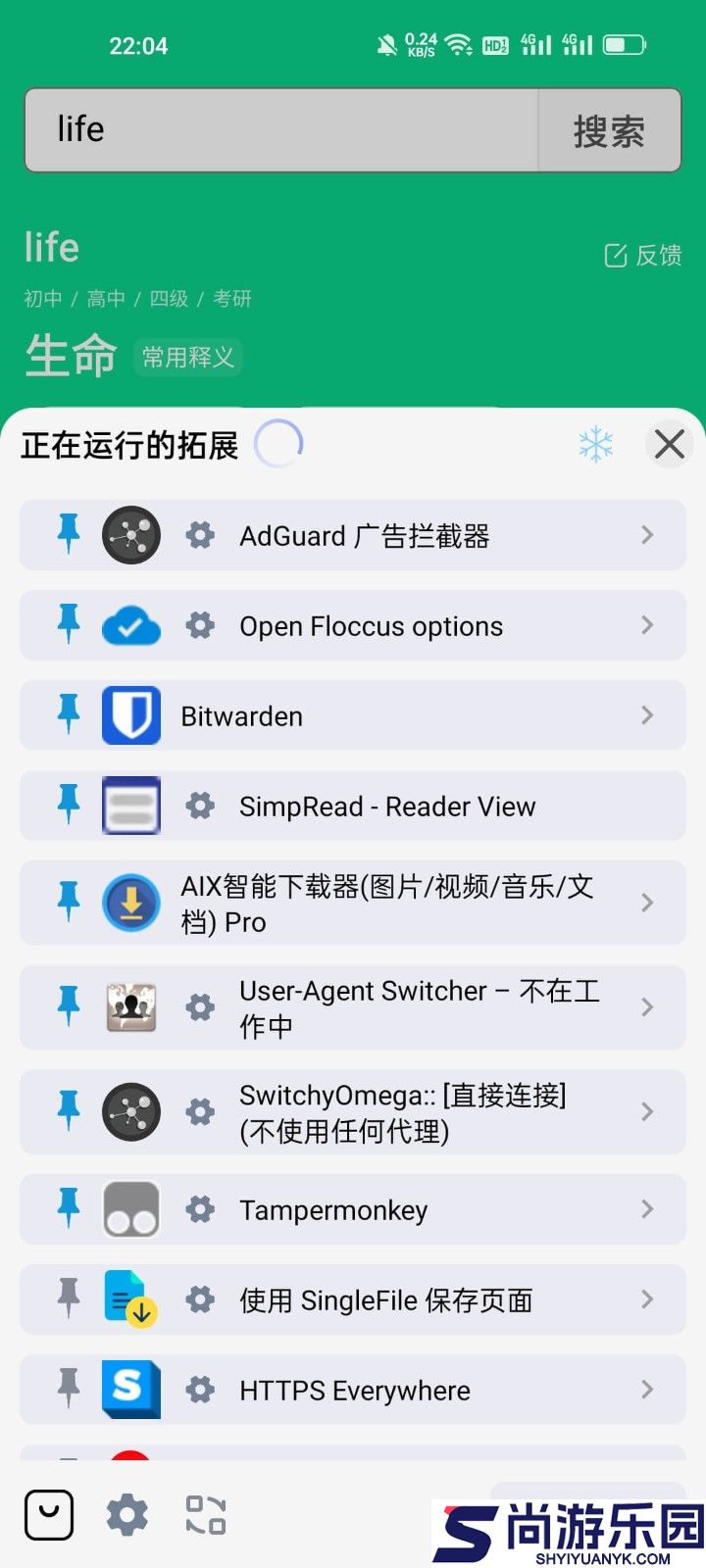Unpin the Bitwarden extension

coord(67,715)
